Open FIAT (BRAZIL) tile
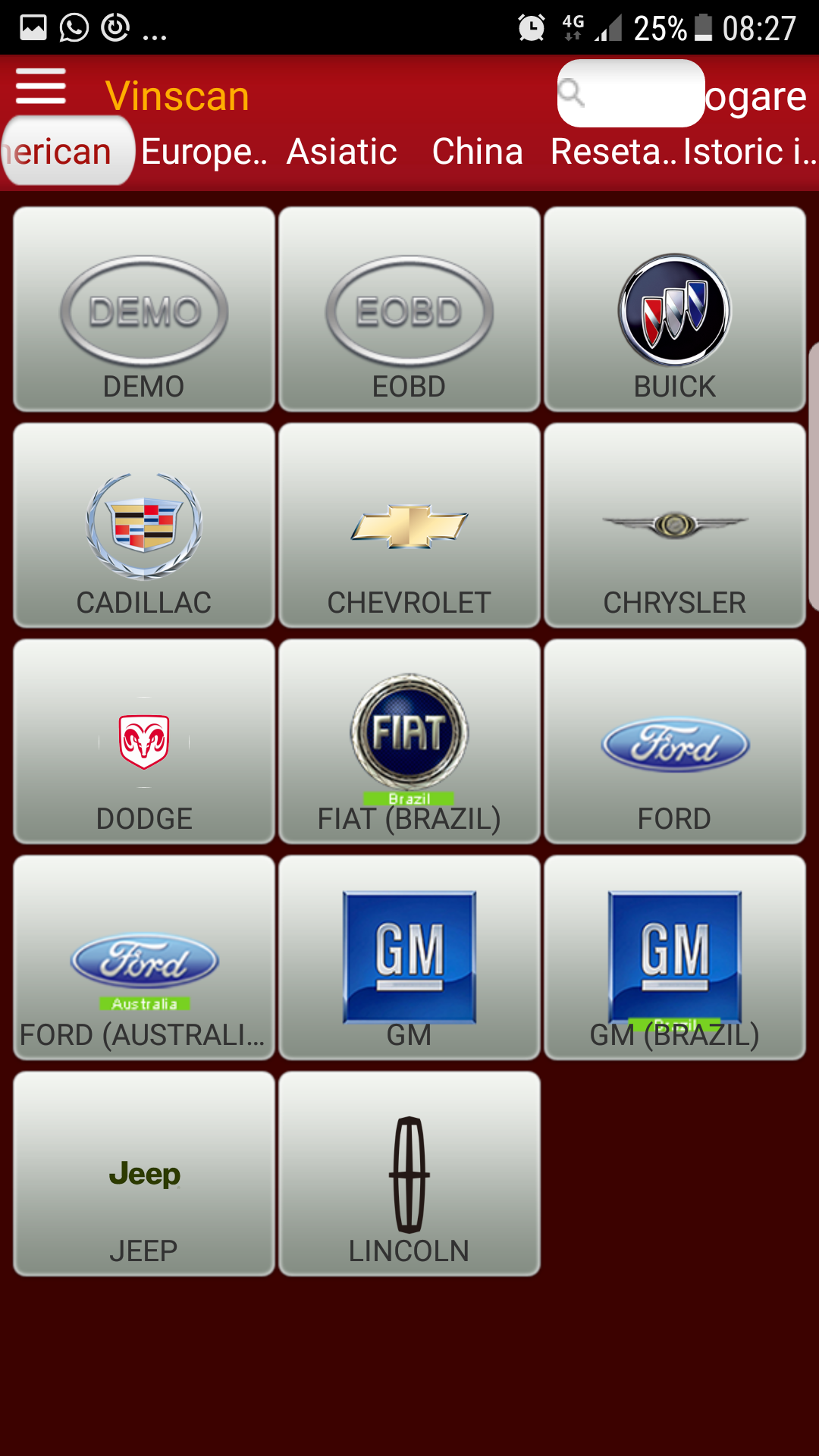The height and width of the screenshot is (1456, 819). click(x=409, y=742)
